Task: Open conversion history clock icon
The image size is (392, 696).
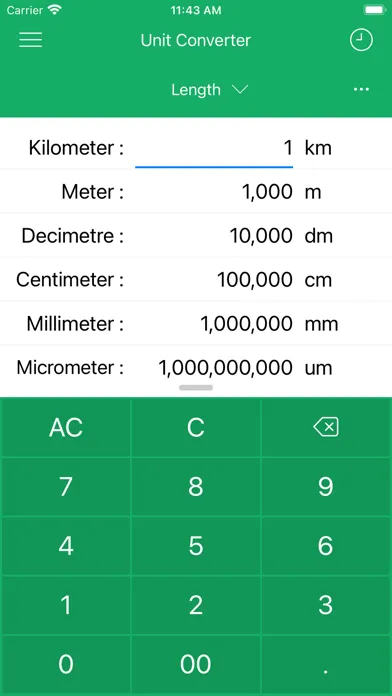Action: (361, 40)
